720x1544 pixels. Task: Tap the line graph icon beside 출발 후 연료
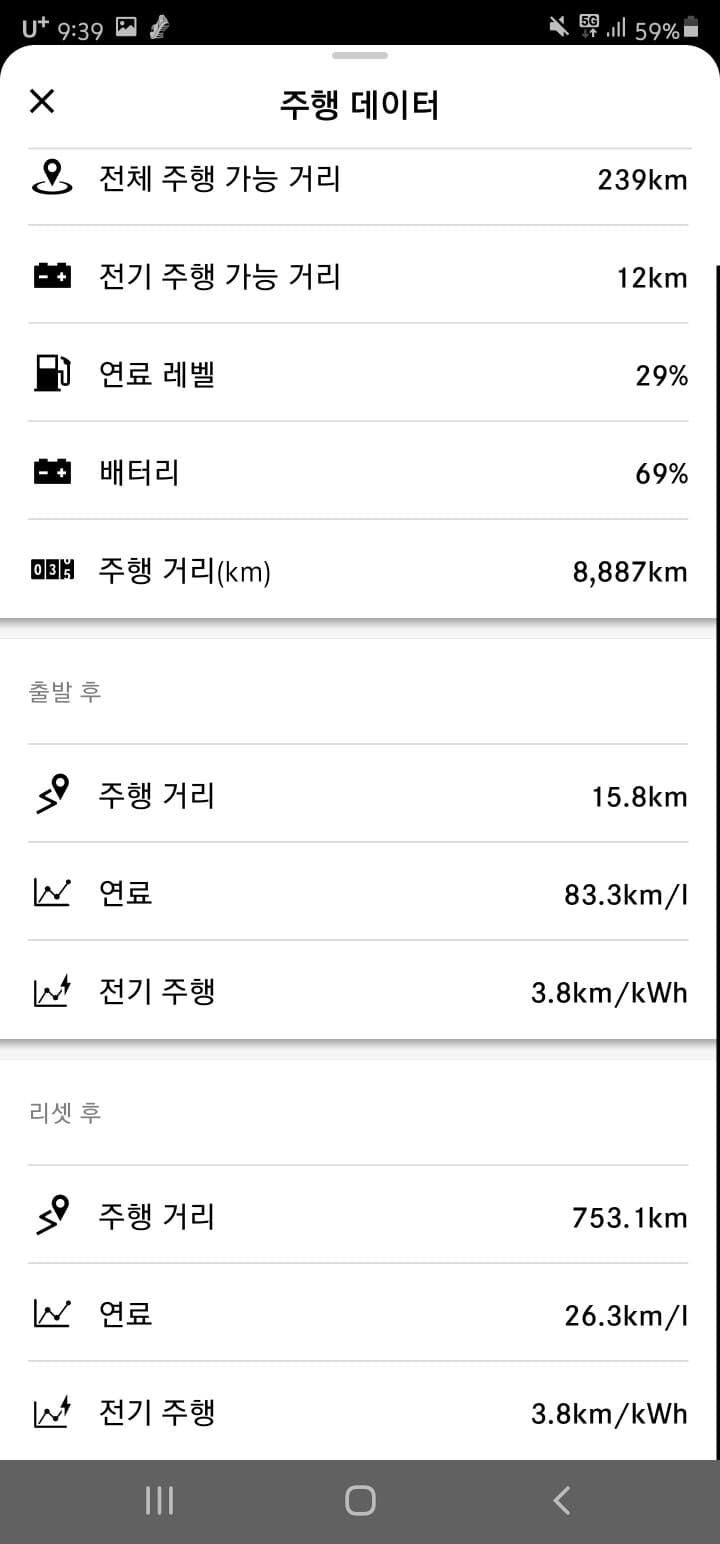53,892
